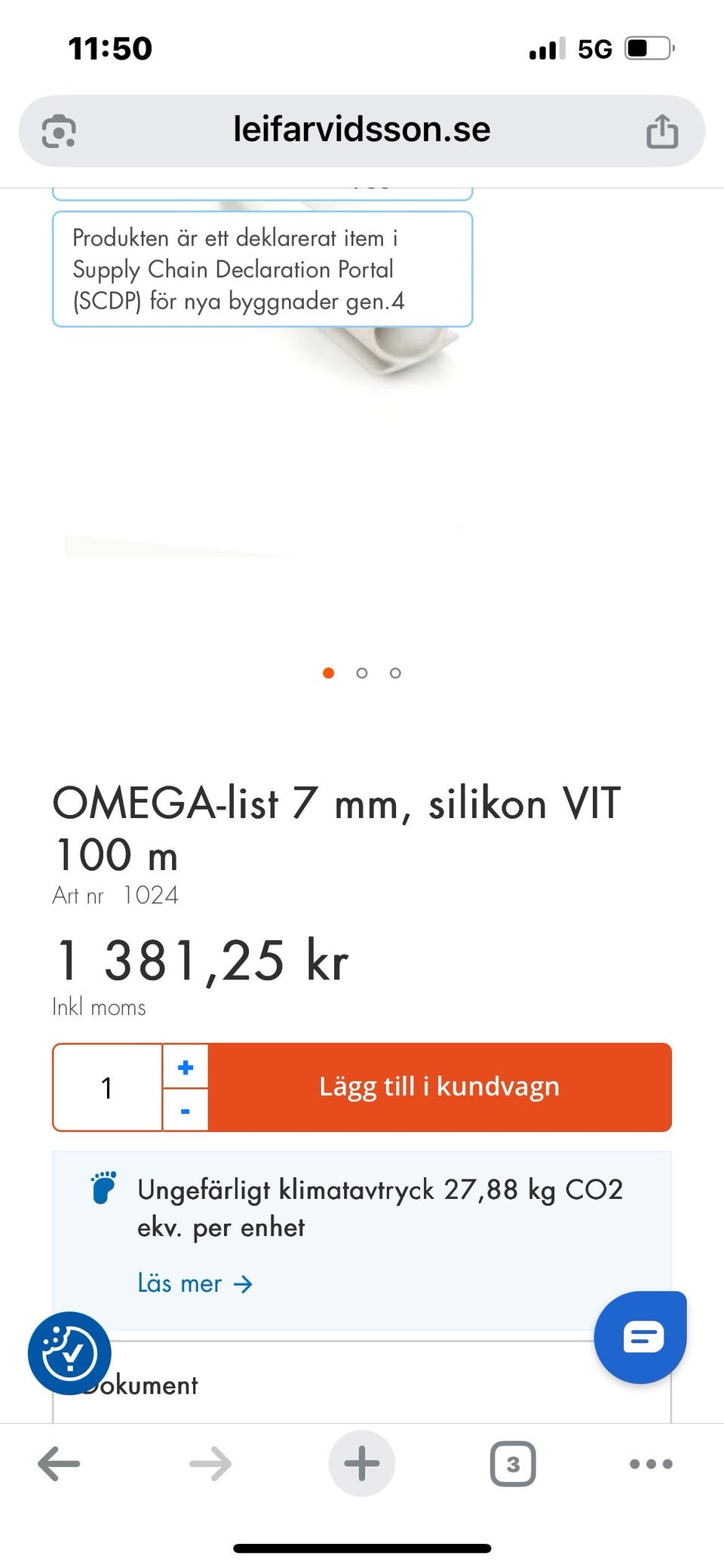Select the third carousel dot
Viewport: 724px width, 1568px height.
click(395, 672)
